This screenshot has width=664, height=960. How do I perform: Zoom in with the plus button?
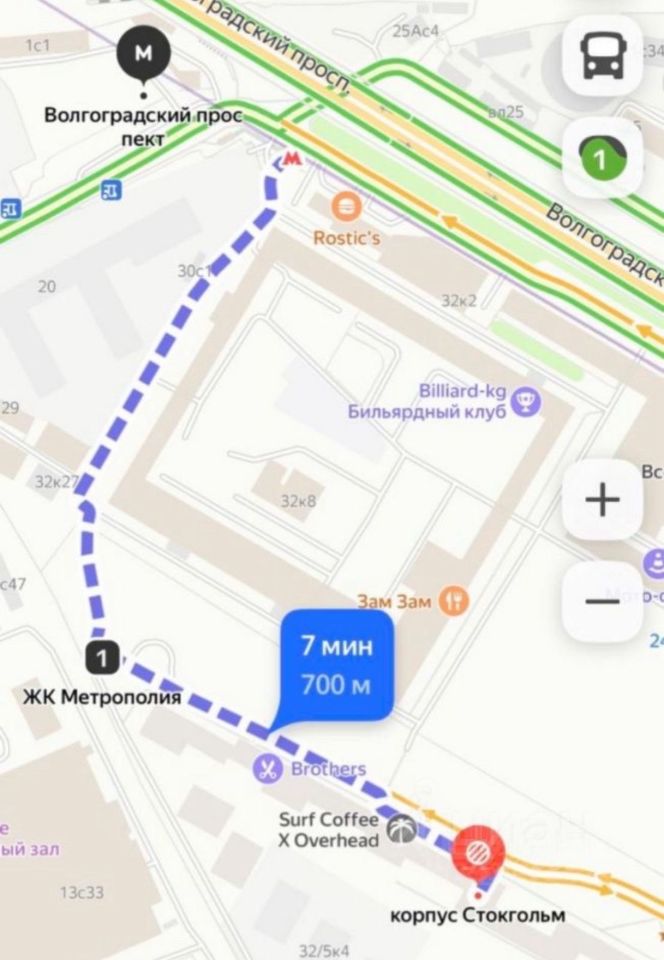(x=602, y=500)
